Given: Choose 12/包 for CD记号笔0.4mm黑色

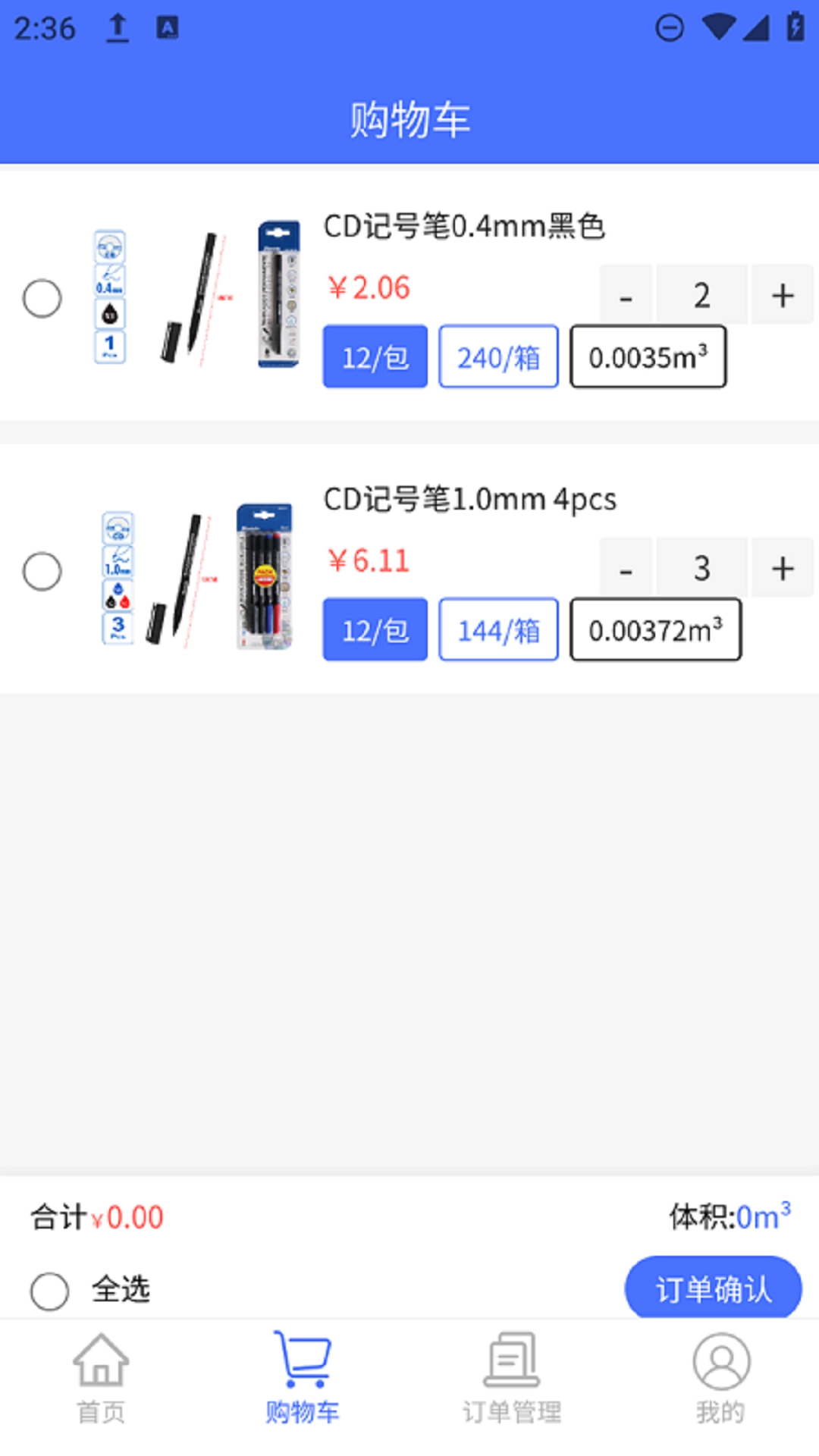Looking at the screenshot, I should pyautogui.click(x=375, y=356).
